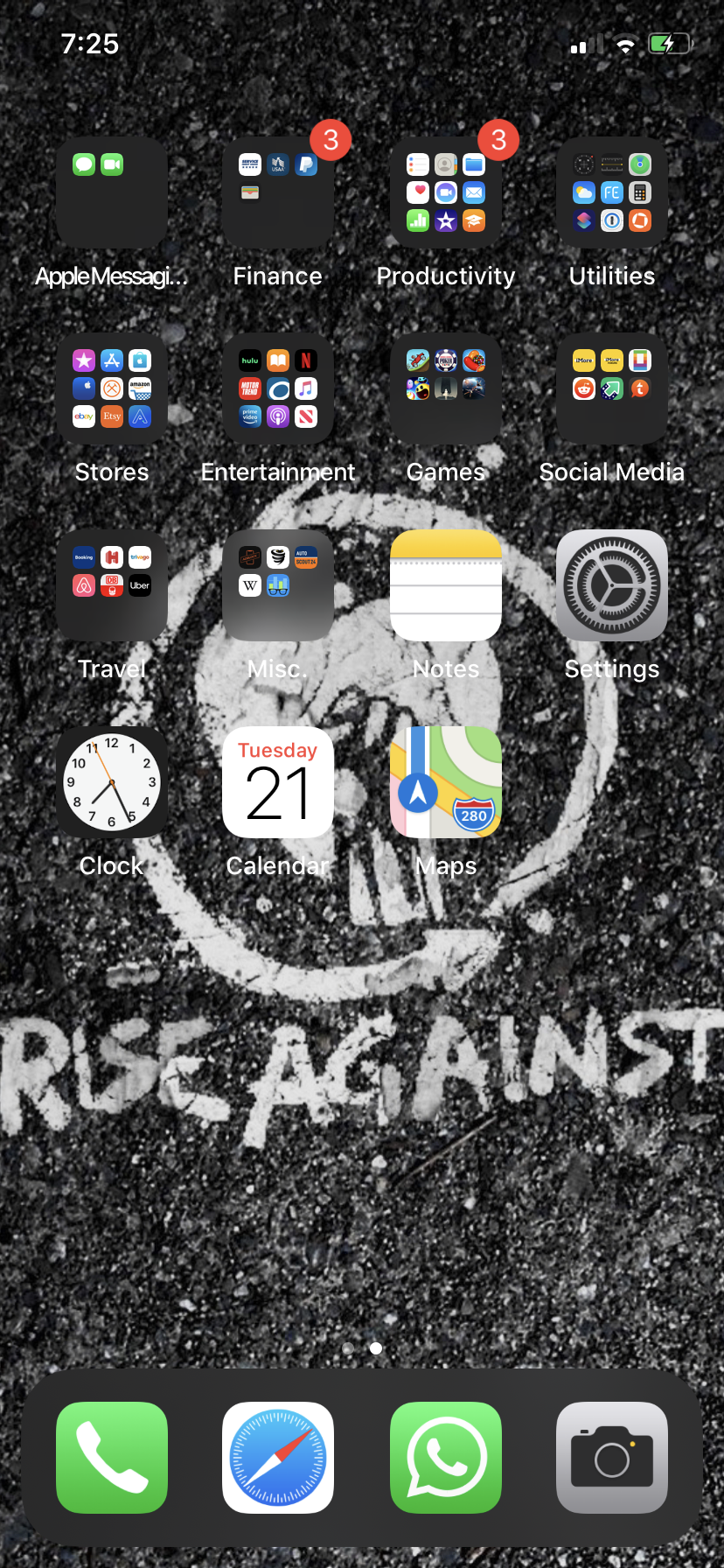Viewport: 724px width, 1568px height.
Task: Launch Safari from the dock
Action: pyautogui.click(x=278, y=1458)
